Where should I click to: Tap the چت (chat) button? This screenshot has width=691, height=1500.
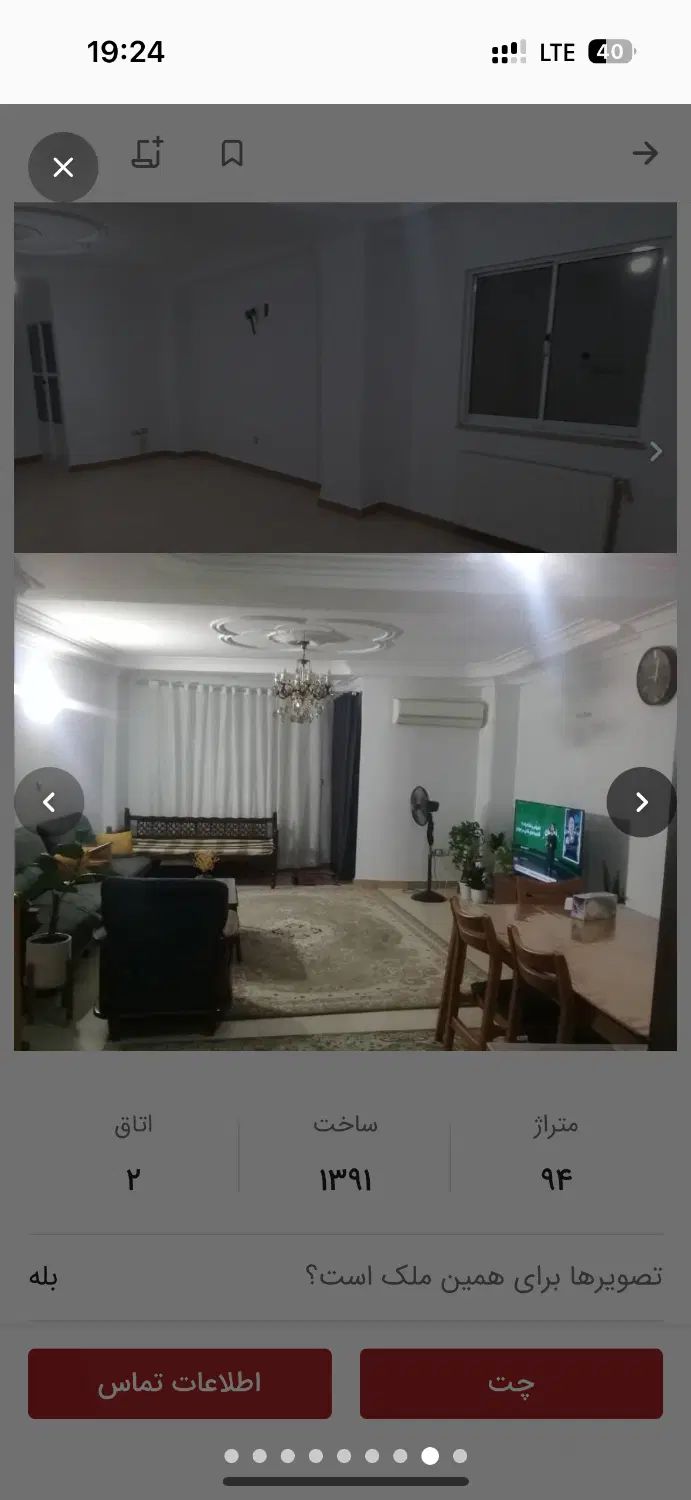point(511,1383)
